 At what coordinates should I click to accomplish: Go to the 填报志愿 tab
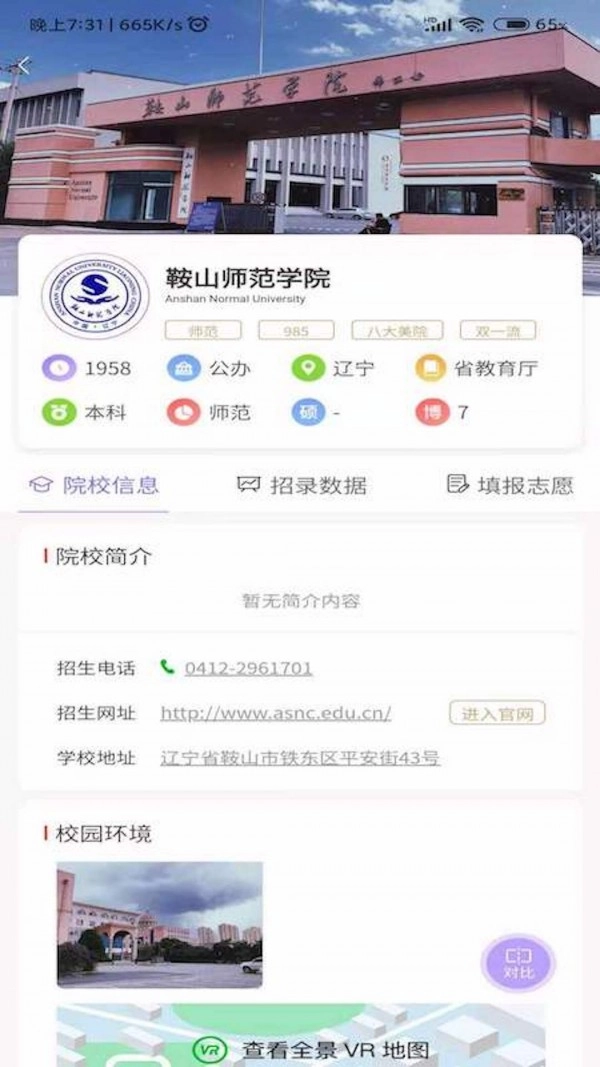(510, 486)
